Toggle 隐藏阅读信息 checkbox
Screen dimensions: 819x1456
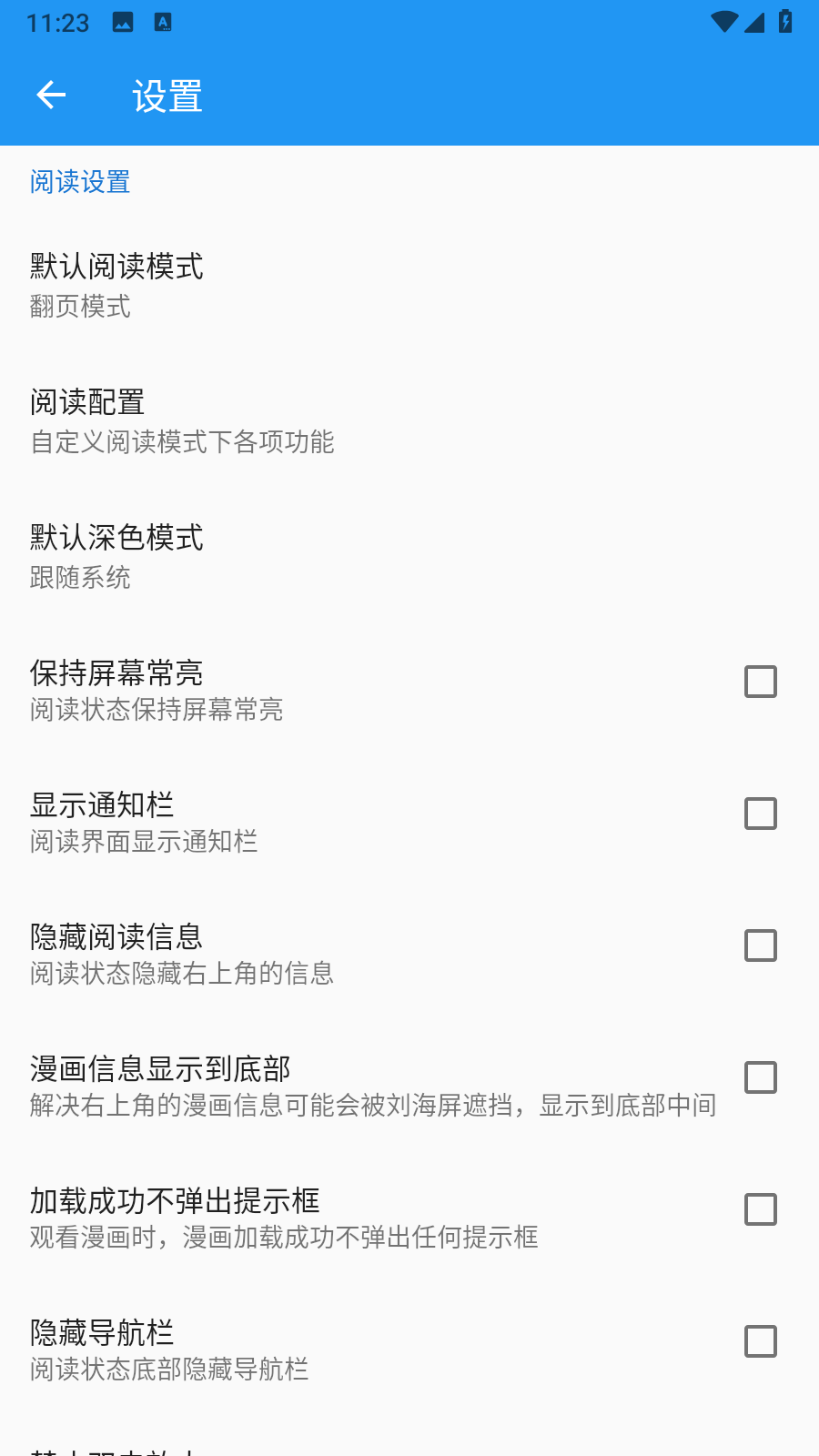point(760,945)
